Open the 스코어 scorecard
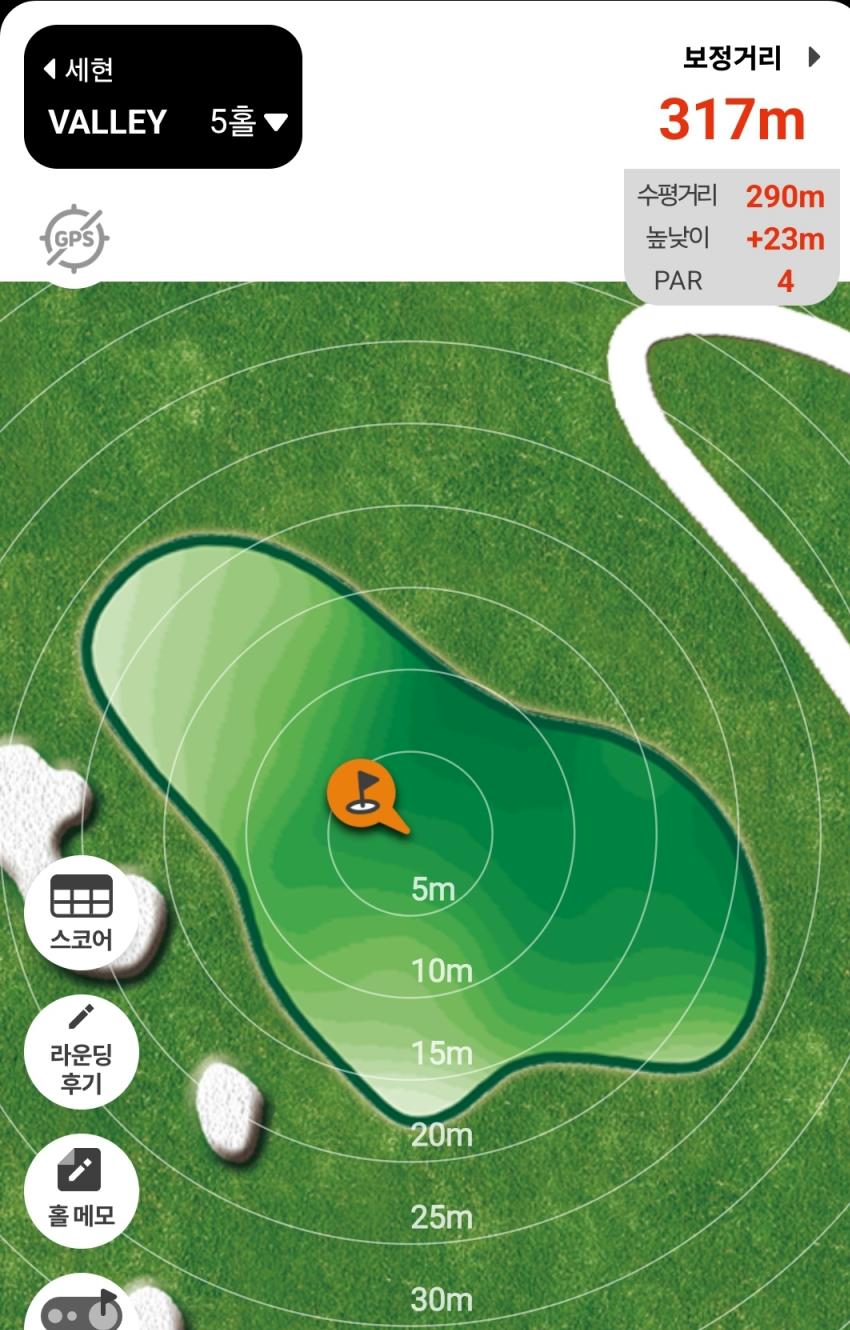 (x=81, y=913)
